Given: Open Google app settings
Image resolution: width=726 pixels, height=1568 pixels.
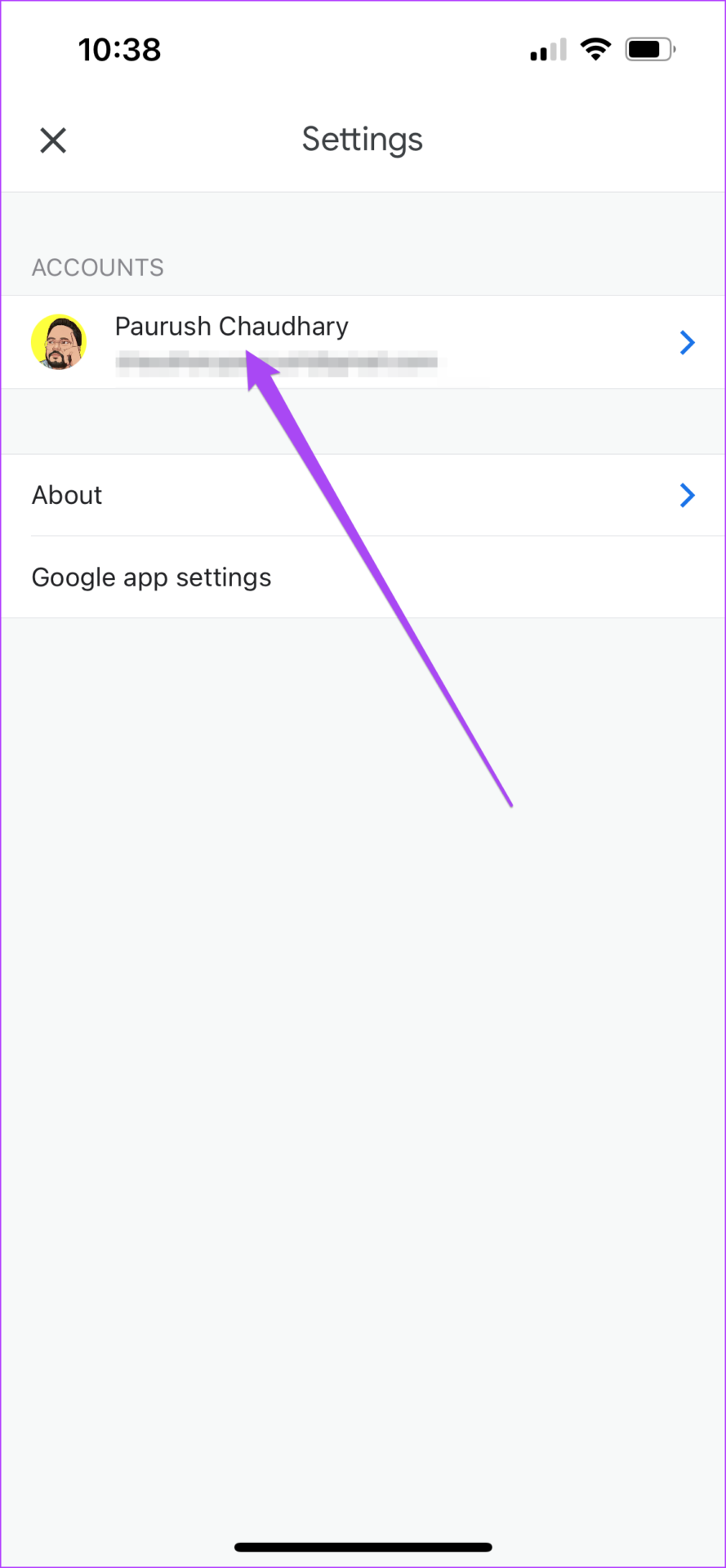Looking at the screenshot, I should [x=363, y=577].
